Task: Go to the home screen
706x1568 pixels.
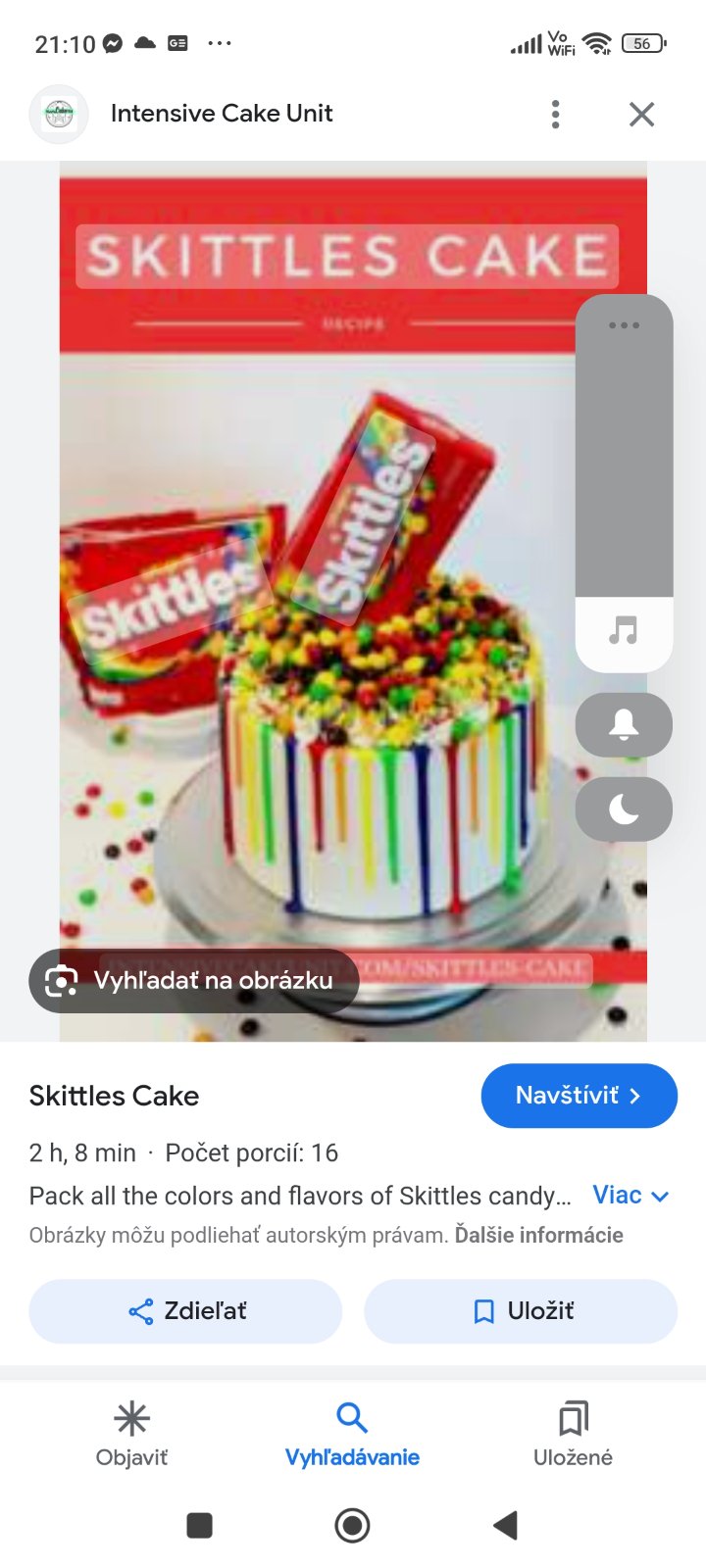Action: (352, 1525)
